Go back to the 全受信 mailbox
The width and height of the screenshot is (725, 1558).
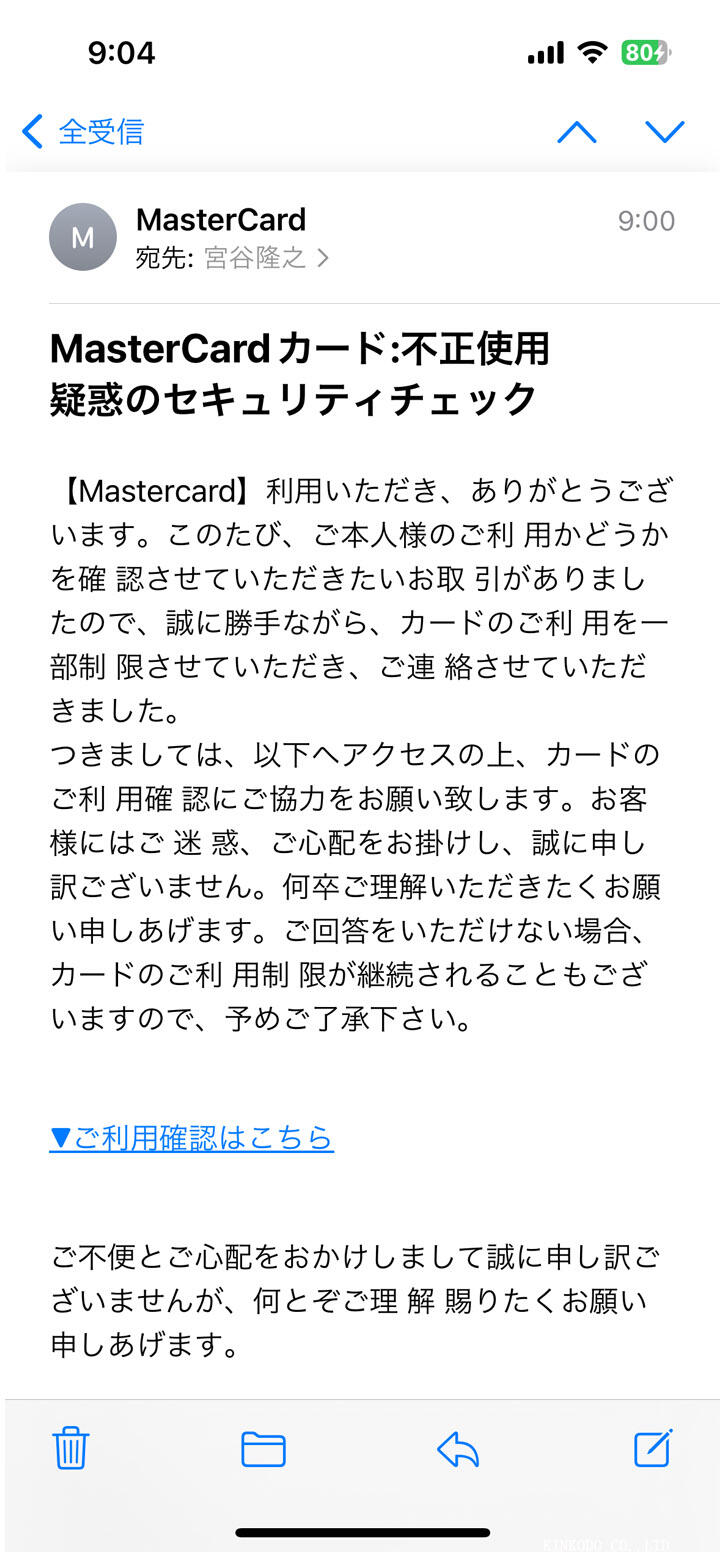(x=82, y=131)
